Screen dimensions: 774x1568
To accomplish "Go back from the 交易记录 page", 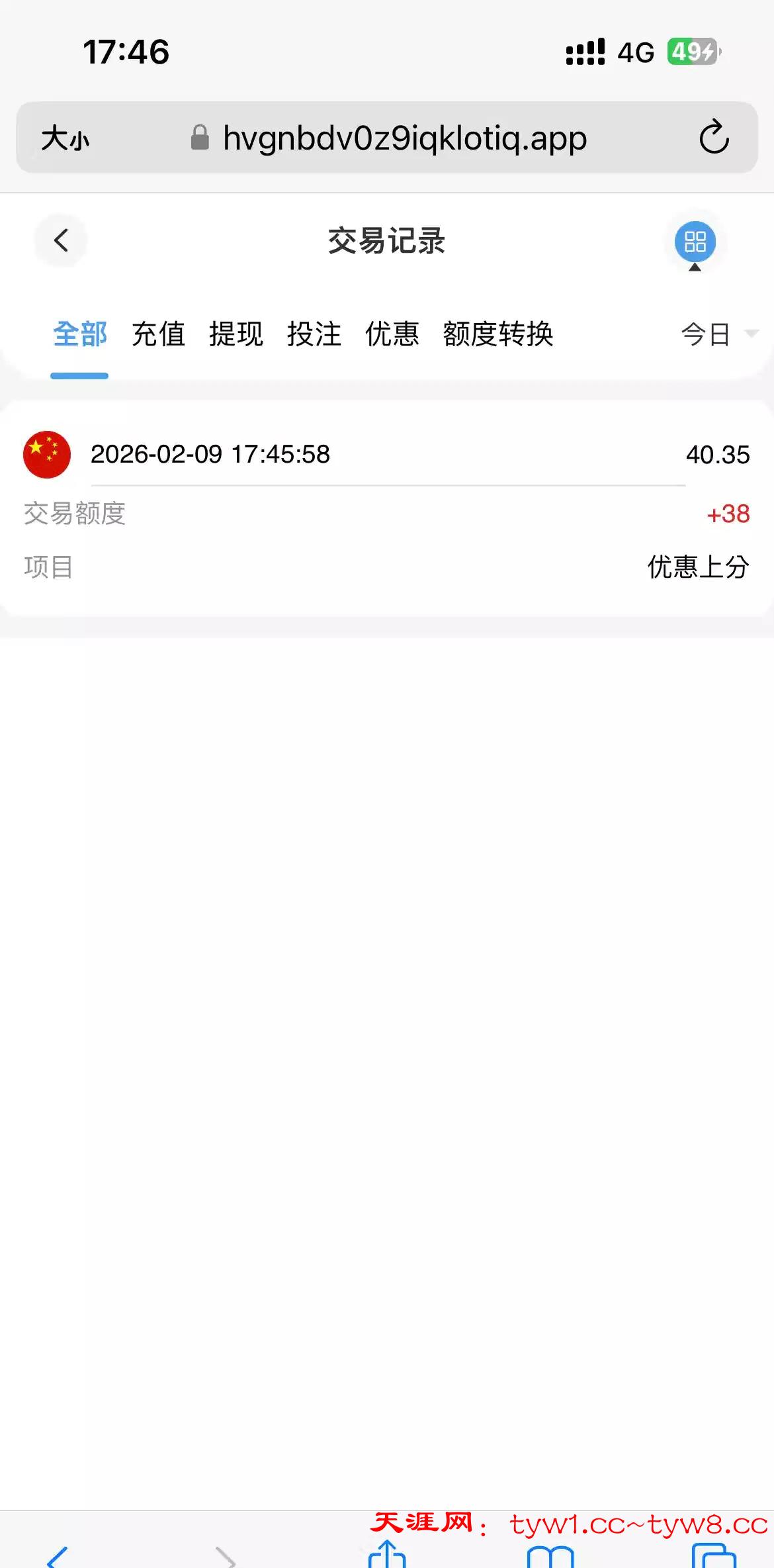I will (61, 240).
